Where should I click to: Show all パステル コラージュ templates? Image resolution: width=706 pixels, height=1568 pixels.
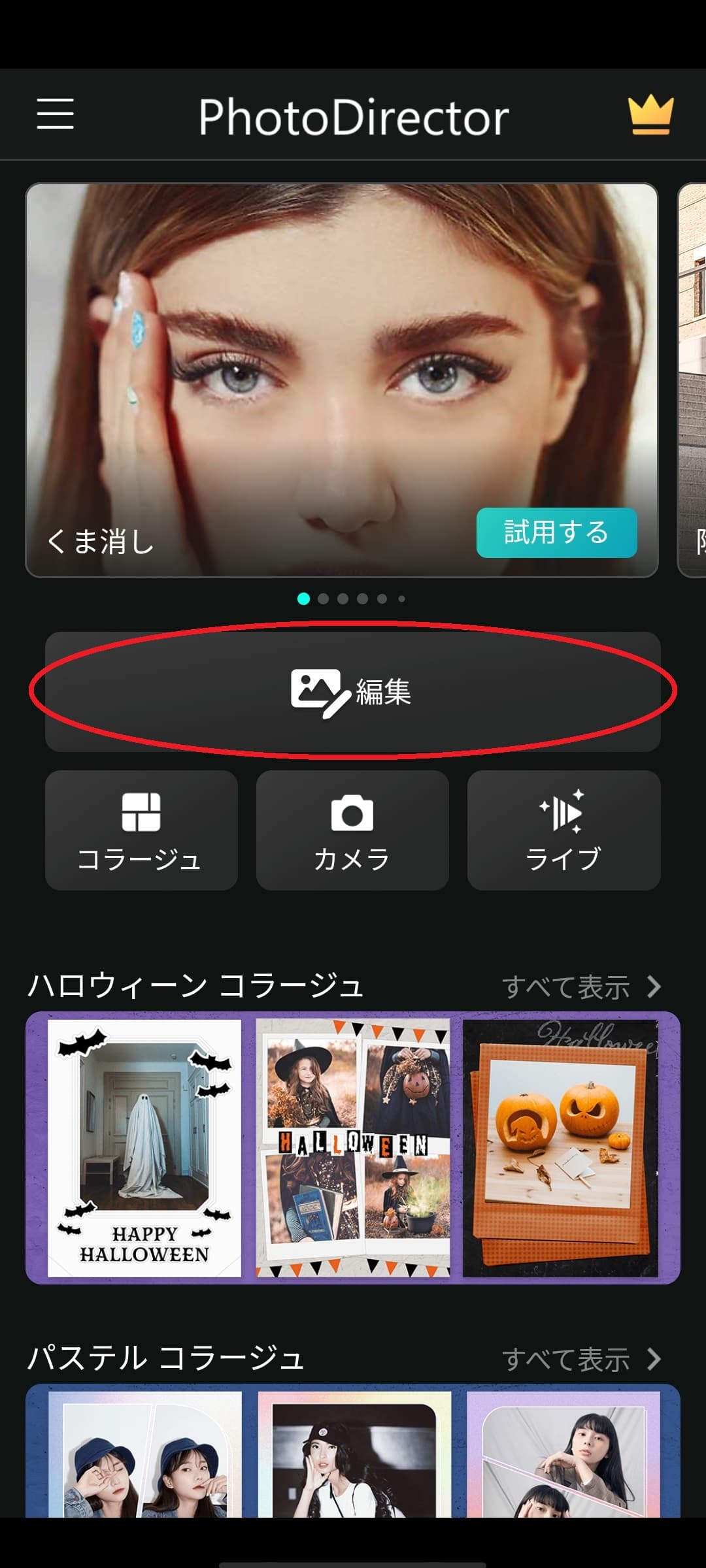tap(580, 1360)
